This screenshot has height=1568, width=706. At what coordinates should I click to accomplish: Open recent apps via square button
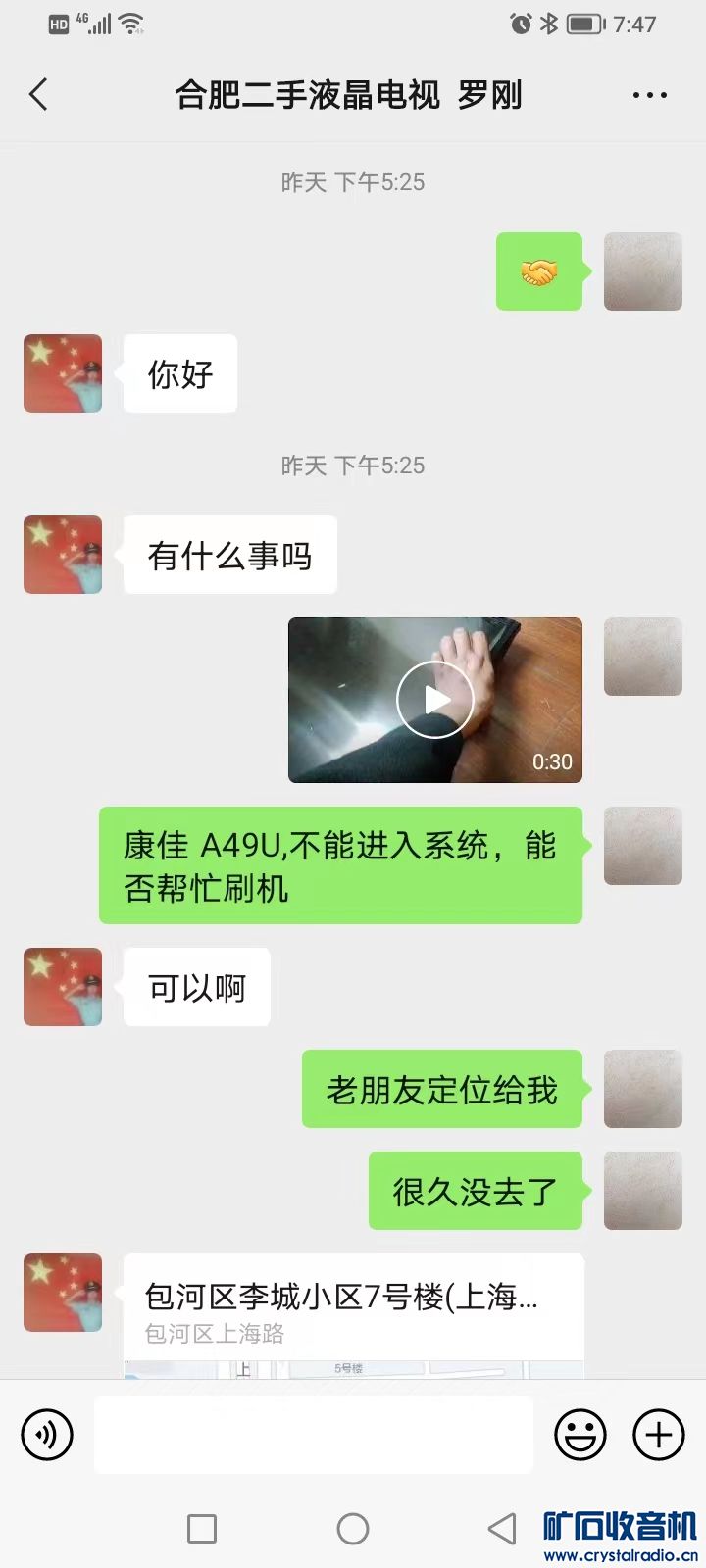point(202,1528)
